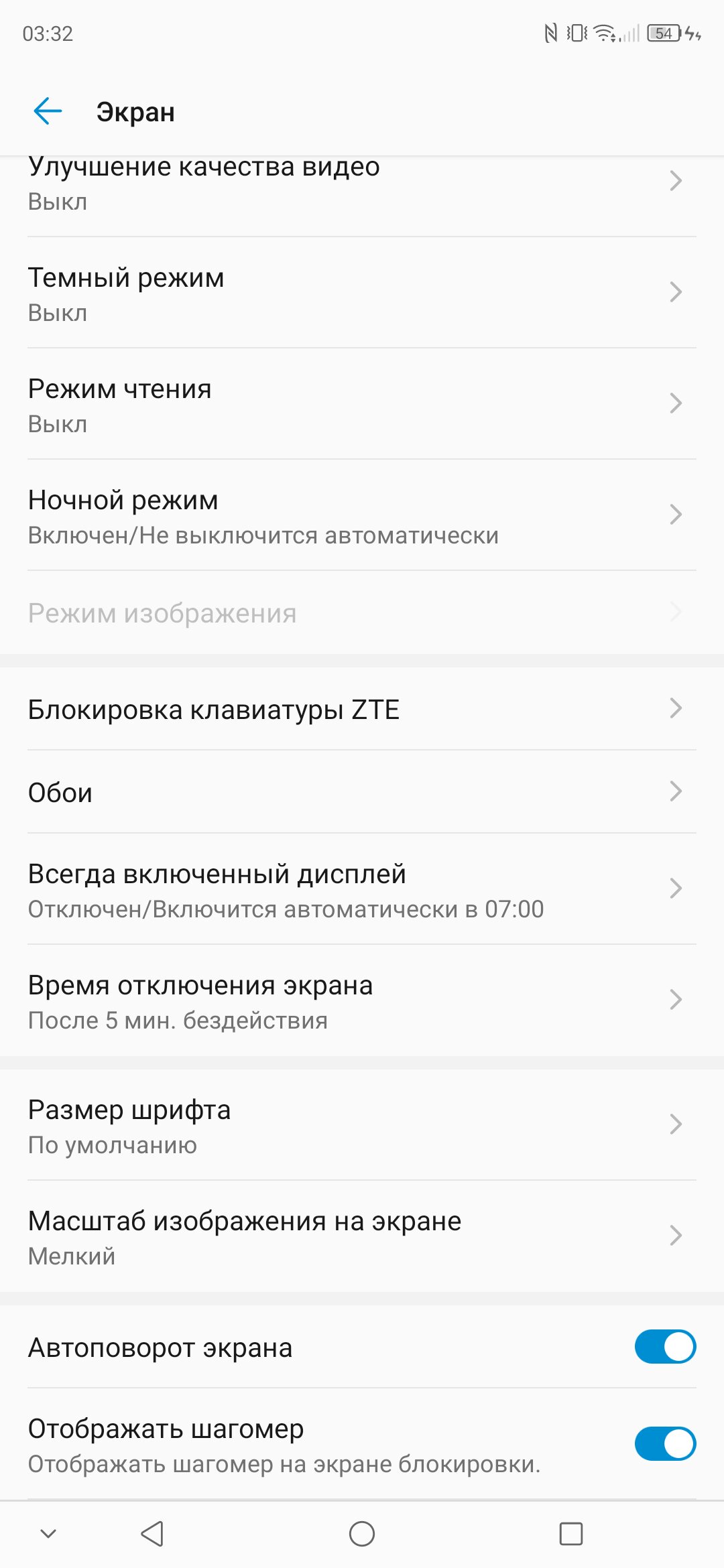724x1568 pixels.
Task: Open Ночной режим settings
Action: (362, 515)
